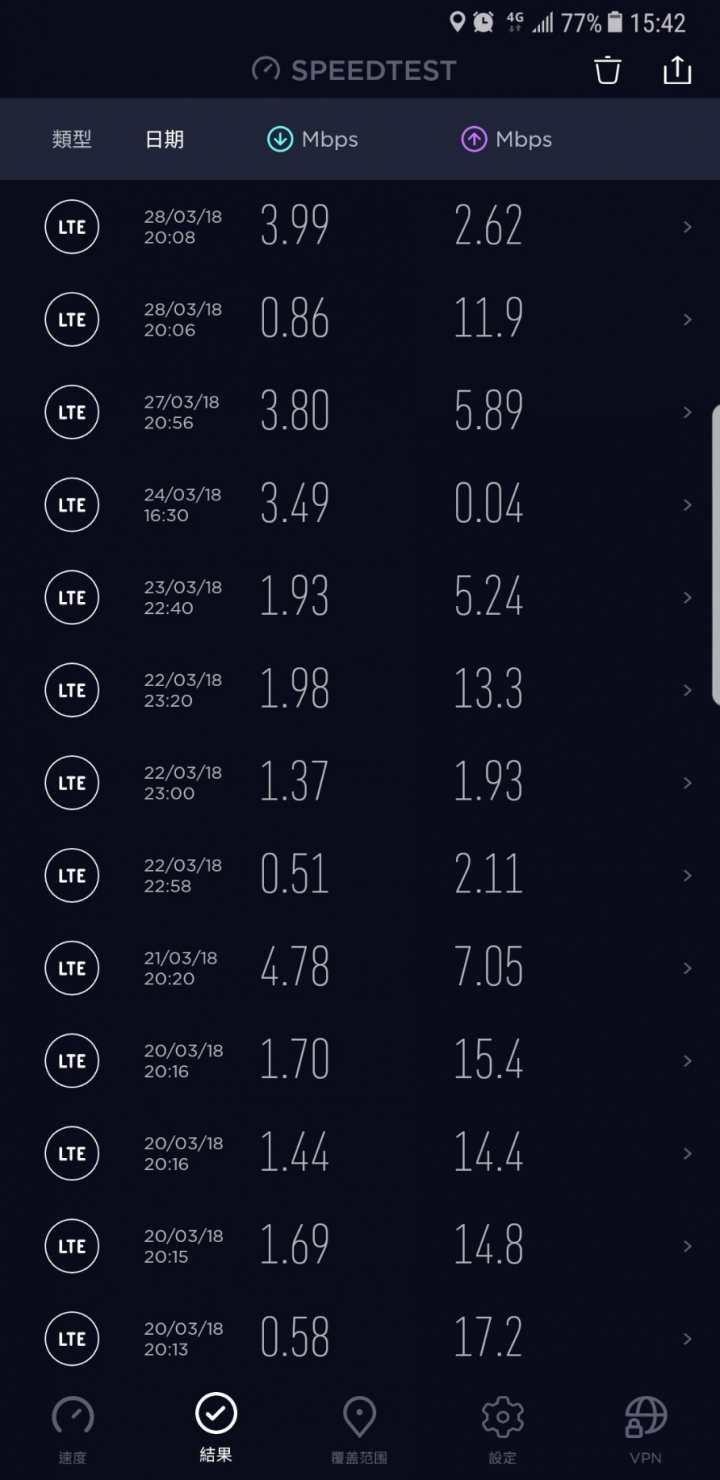Open the 28/03/18 20:06 result
The width and height of the screenshot is (720, 1480).
[x=360, y=320]
